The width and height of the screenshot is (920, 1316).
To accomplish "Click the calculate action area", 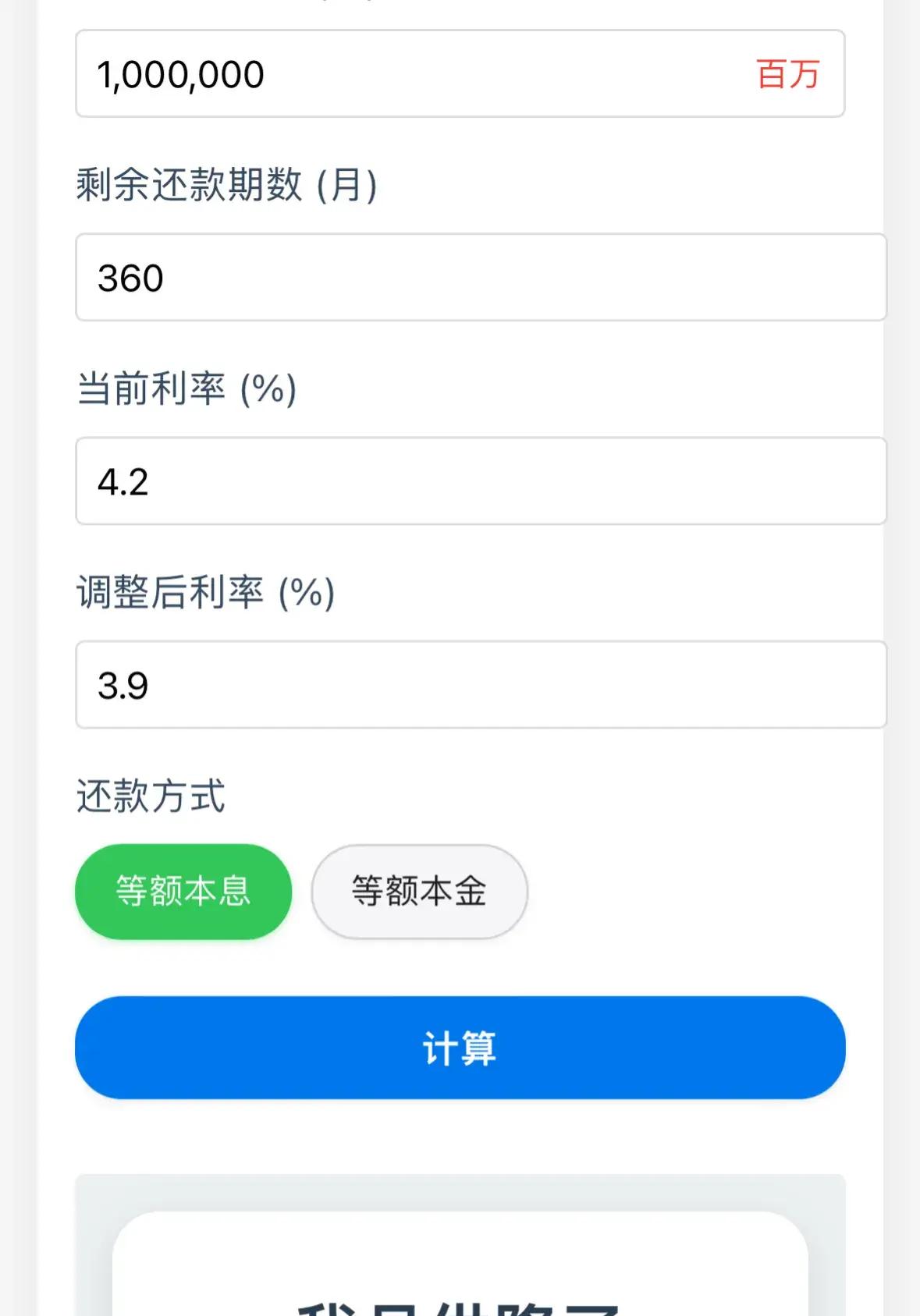I will (460, 1049).
